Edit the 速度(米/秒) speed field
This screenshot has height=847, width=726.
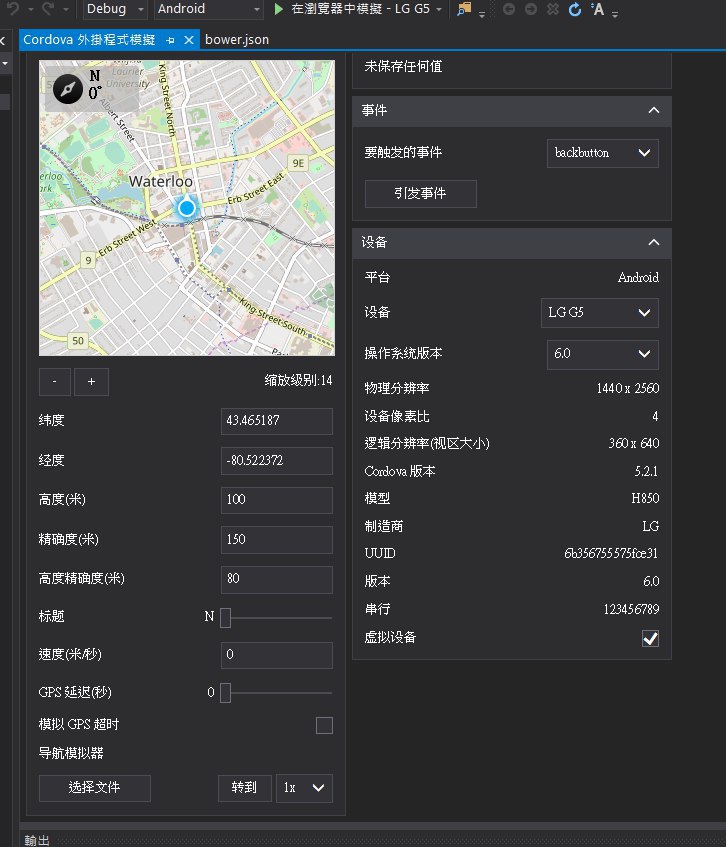pyautogui.click(x=276, y=656)
